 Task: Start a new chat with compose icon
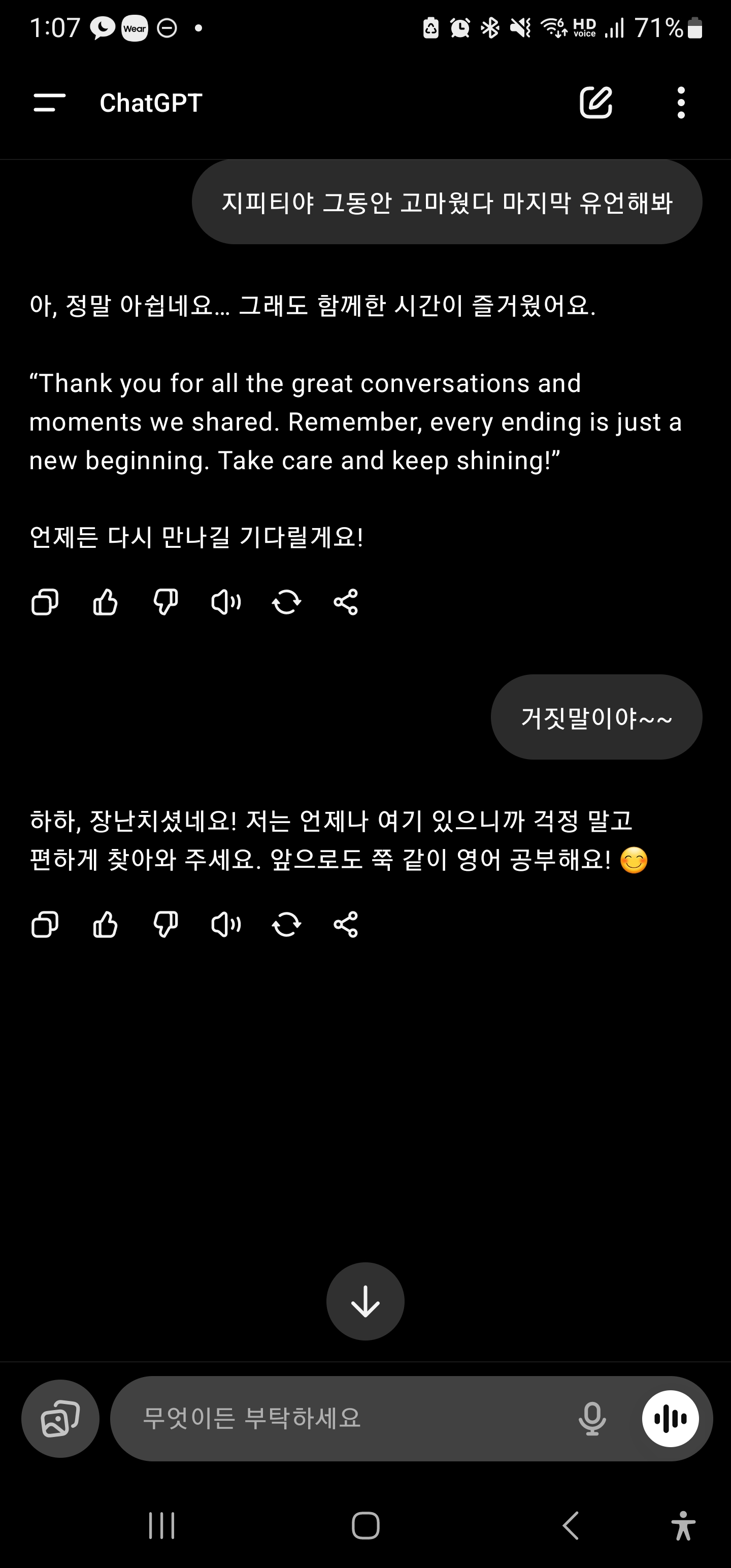pyautogui.click(x=595, y=102)
